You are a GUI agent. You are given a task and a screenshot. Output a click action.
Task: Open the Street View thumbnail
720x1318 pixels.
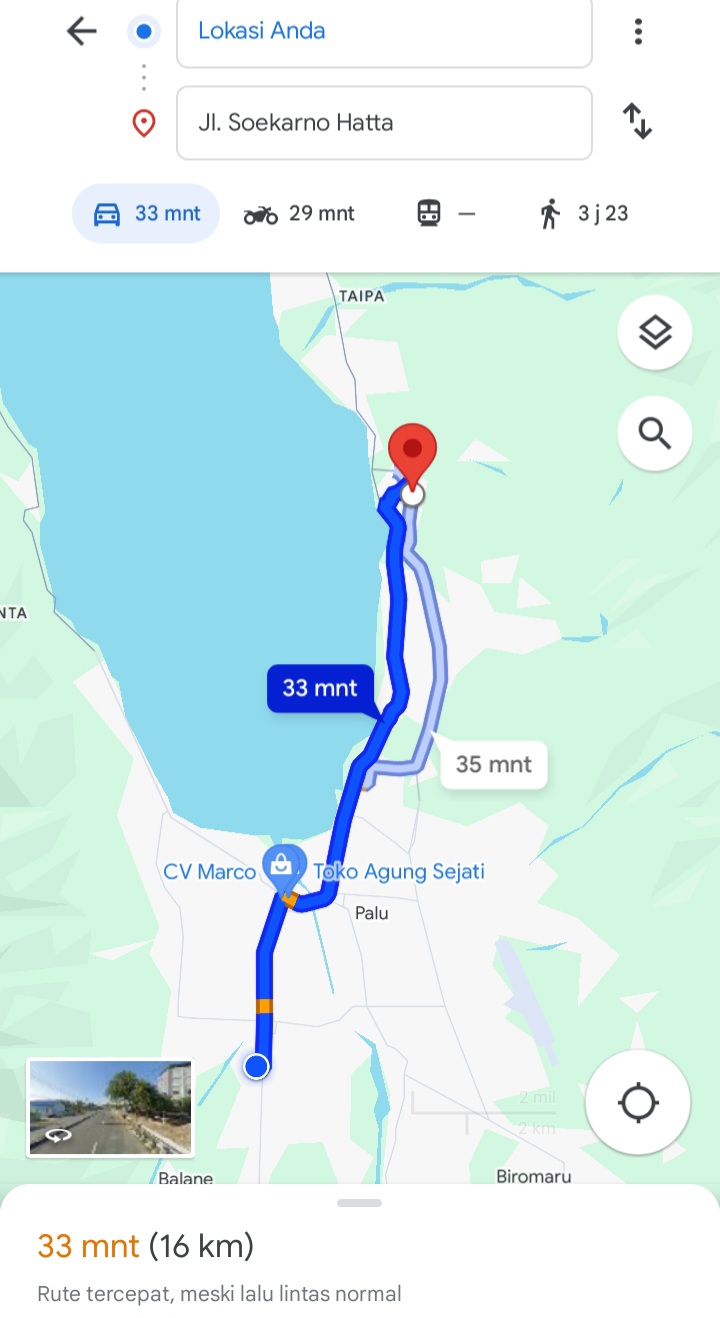110,1108
